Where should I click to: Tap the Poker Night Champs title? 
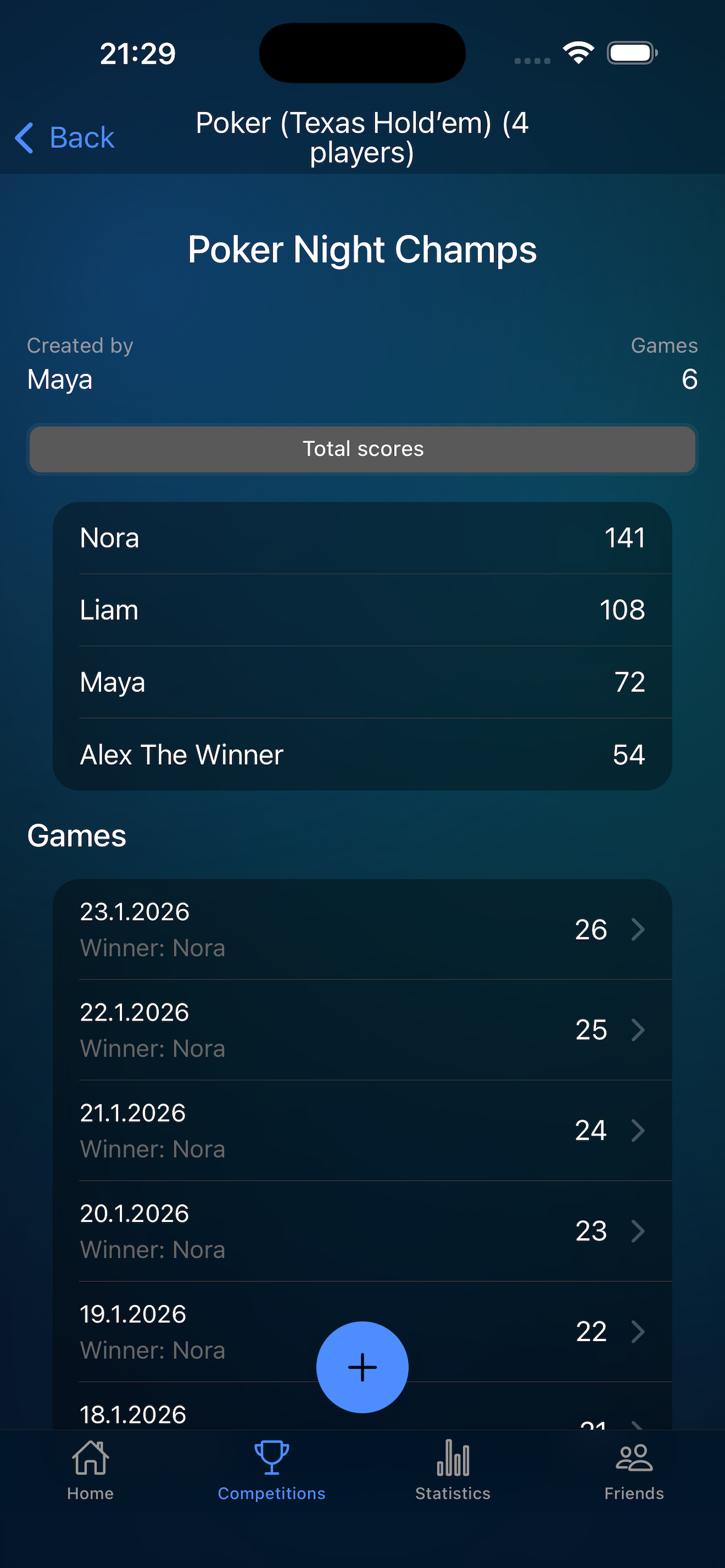tap(362, 249)
